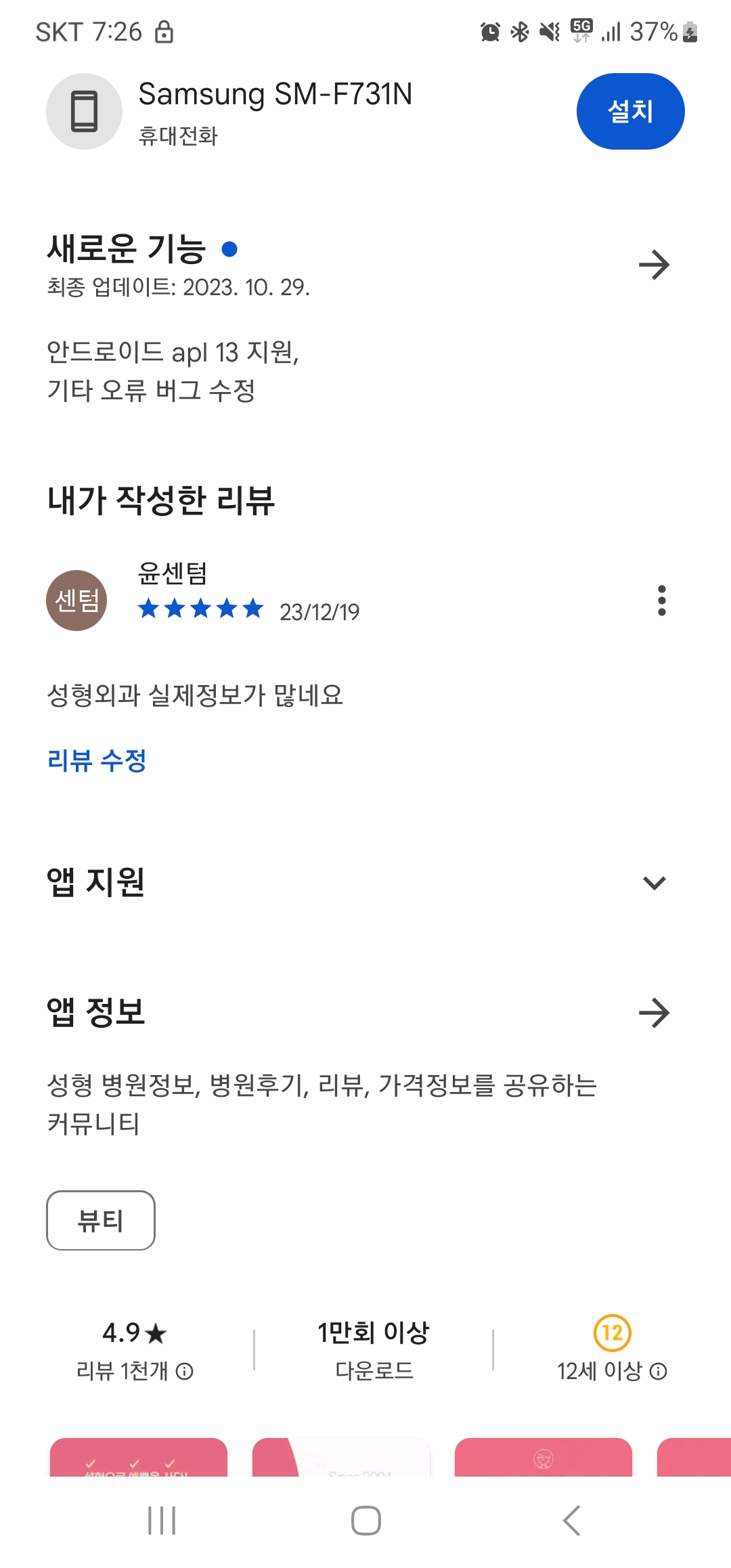
Task: Show age rating info for 12세 이상
Action: (x=659, y=1372)
